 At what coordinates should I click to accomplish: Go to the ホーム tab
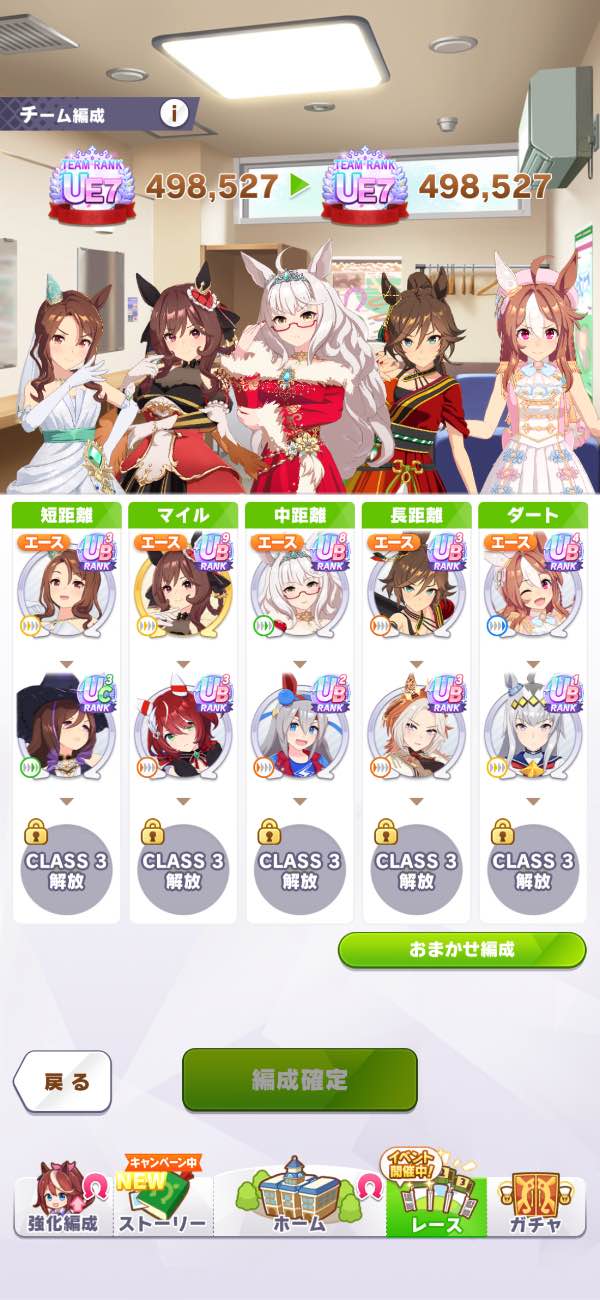click(x=299, y=1207)
